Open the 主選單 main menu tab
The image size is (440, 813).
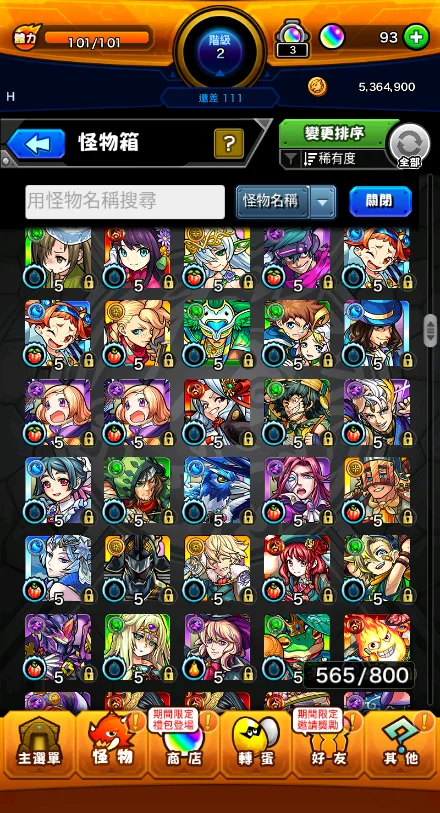(x=39, y=745)
